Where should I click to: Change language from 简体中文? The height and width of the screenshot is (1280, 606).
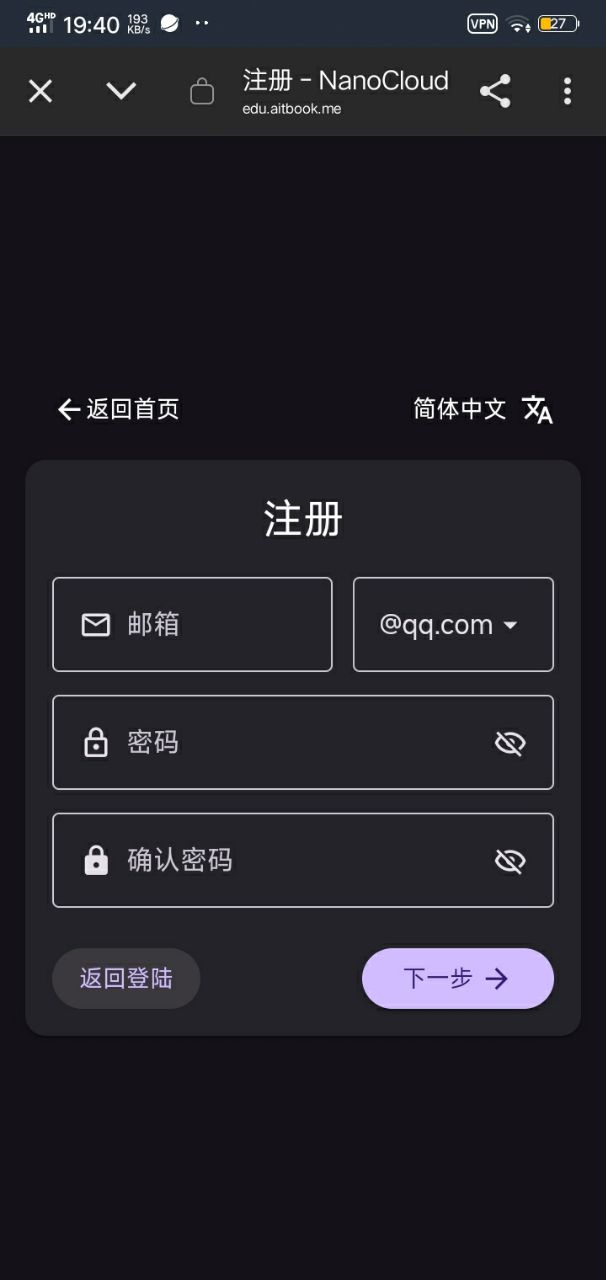[x=484, y=409]
